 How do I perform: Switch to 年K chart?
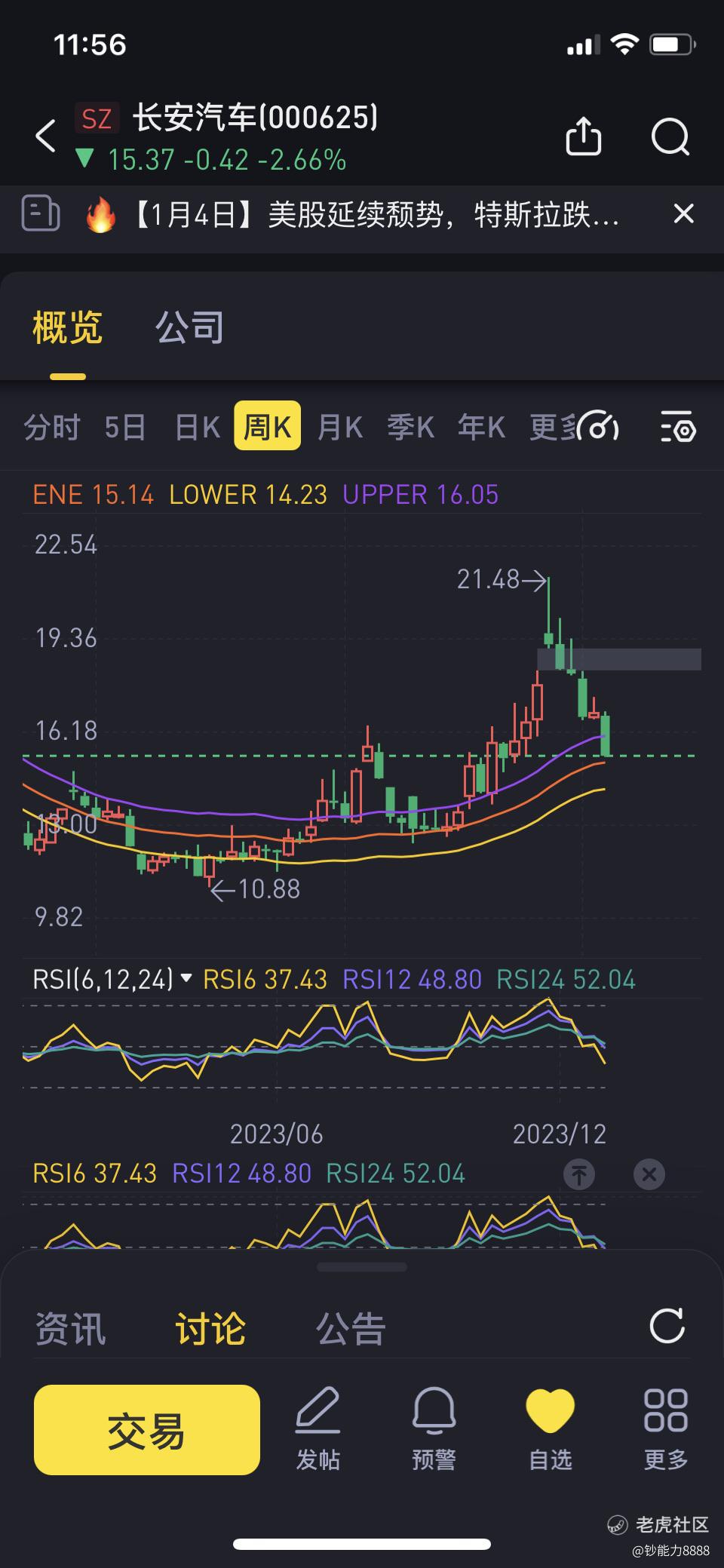pyautogui.click(x=480, y=427)
